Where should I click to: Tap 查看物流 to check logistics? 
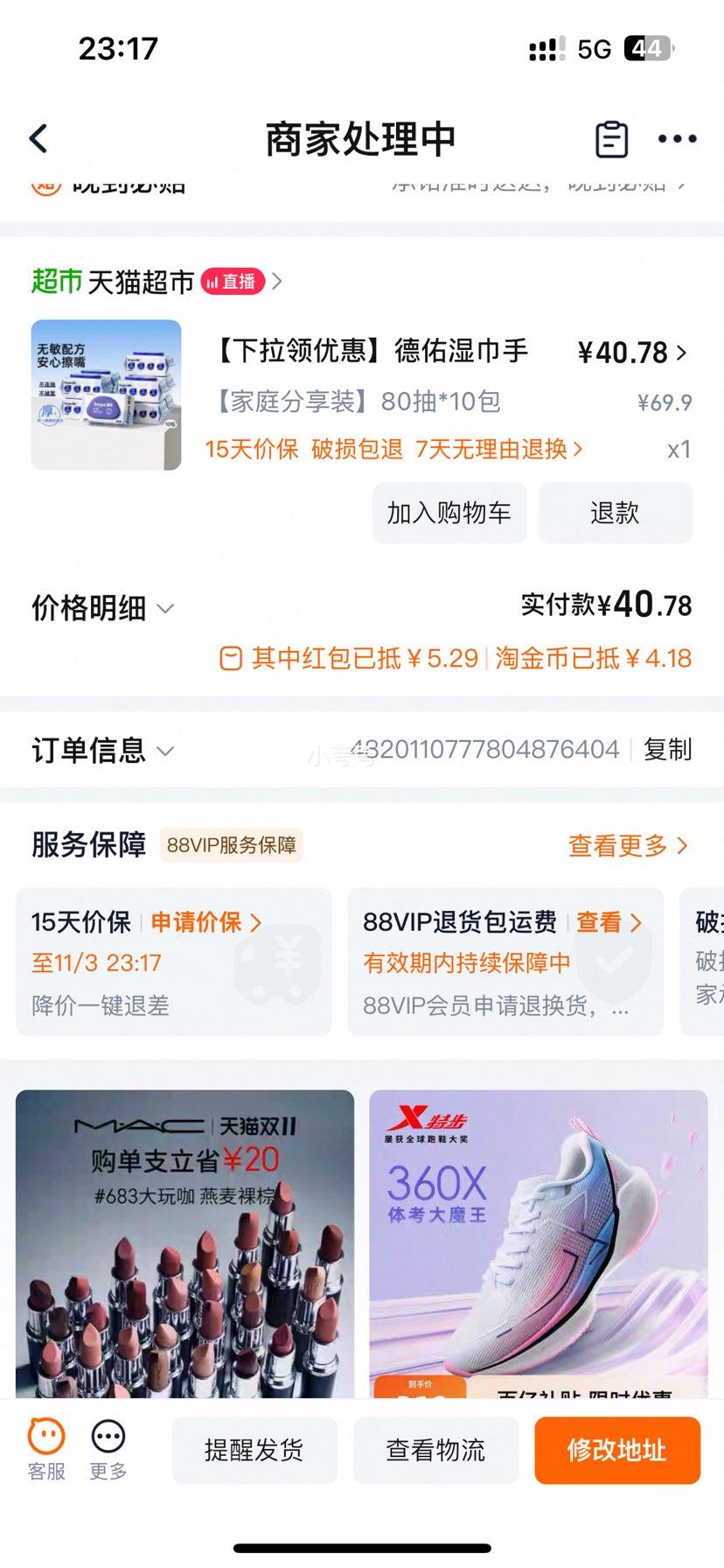tap(435, 1450)
